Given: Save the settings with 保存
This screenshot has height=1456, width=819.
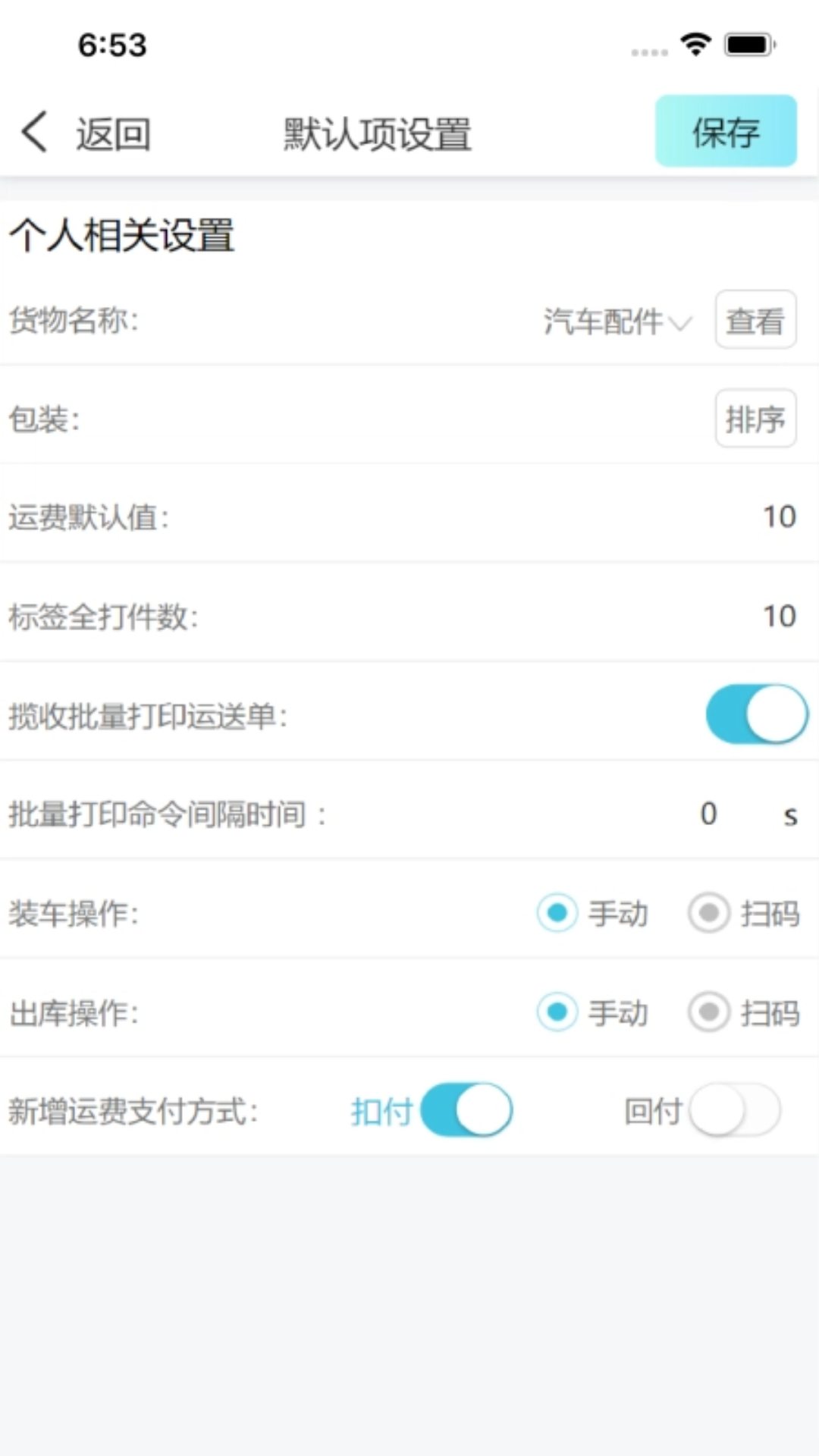Looking at the screenshot, I should [x=726, y=131].
